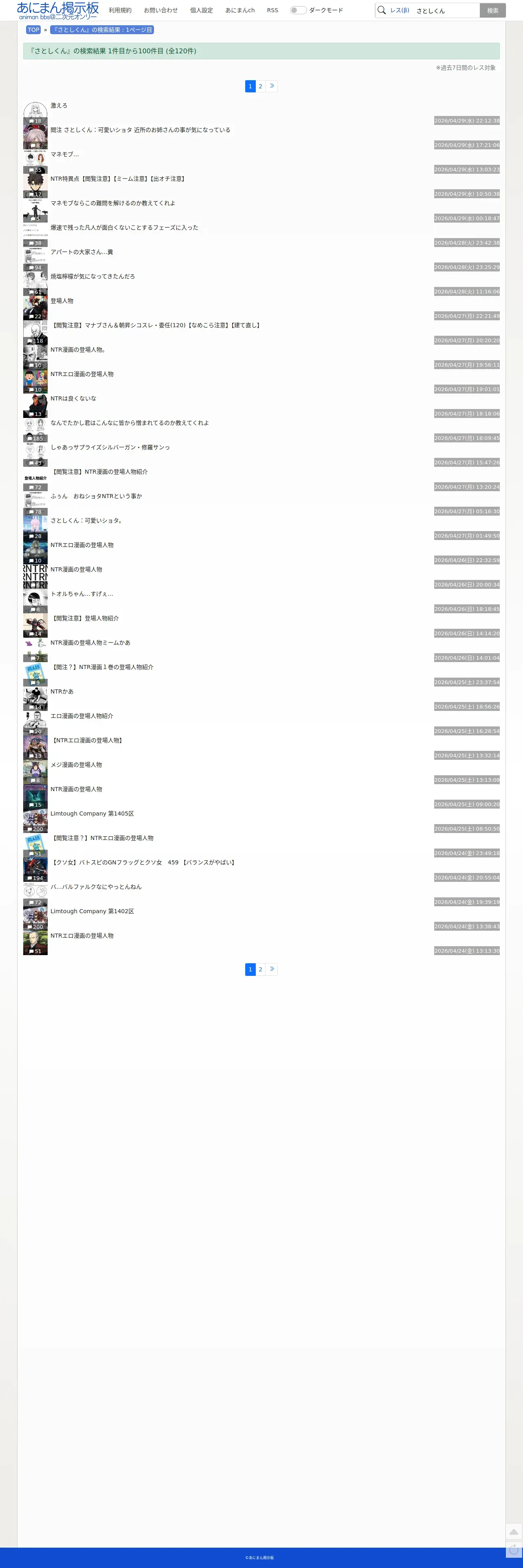Screen dimensions: 523x1568
Task: Go to page 2 in top pagination
Action: click(x=260, y=86)
